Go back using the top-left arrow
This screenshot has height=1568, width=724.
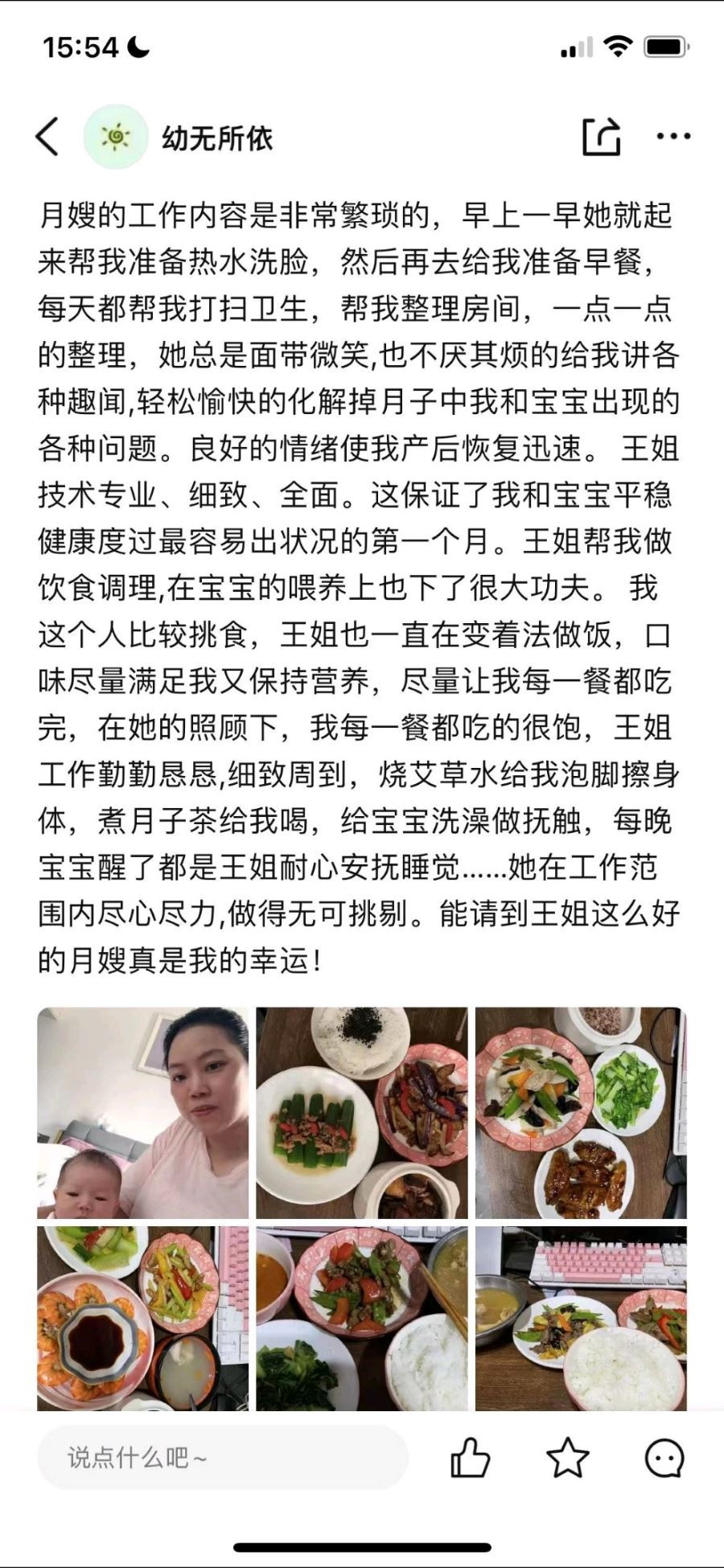[x=47, y=136]
